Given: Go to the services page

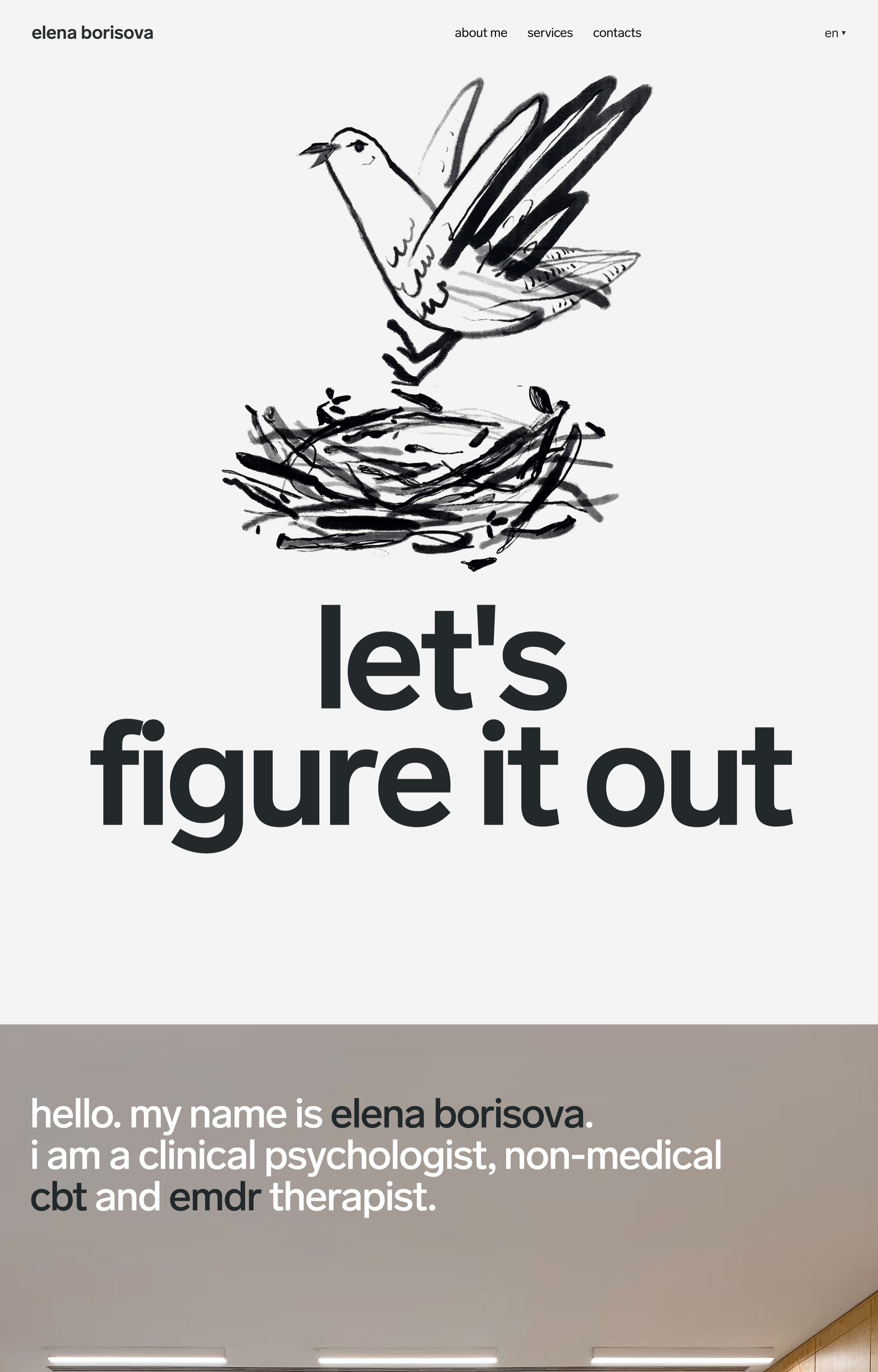Looking at the screenshot, I should click(550, 33).
